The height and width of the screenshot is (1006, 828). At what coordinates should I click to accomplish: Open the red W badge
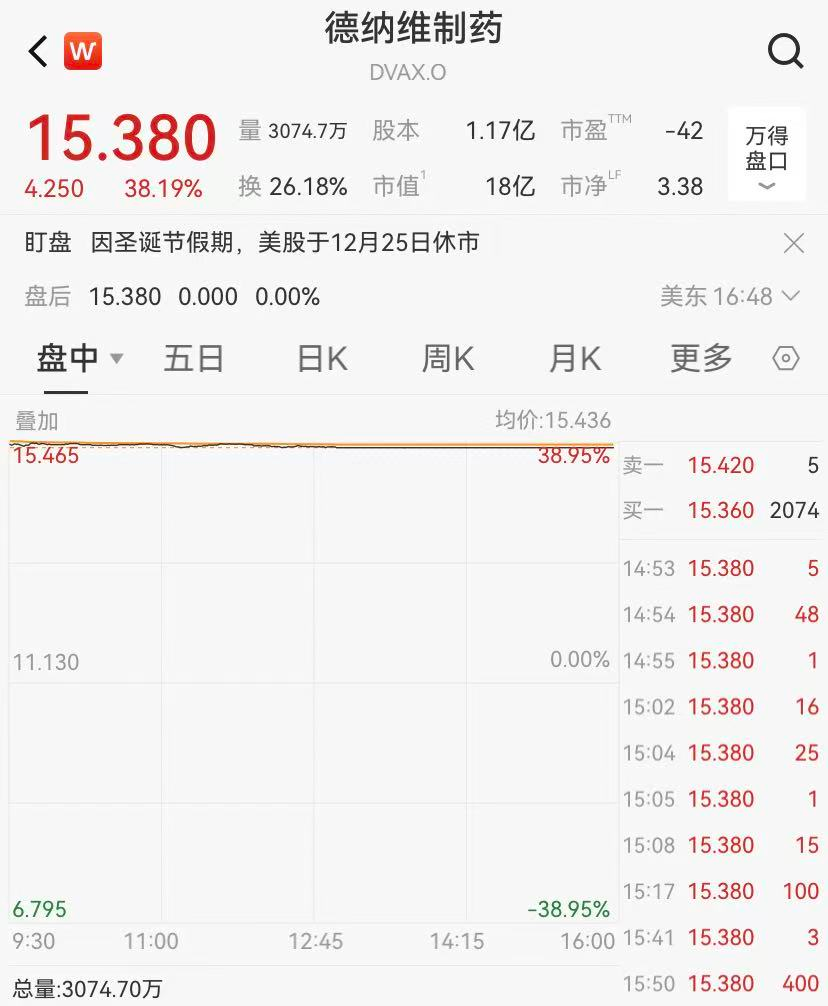[83, 51]
